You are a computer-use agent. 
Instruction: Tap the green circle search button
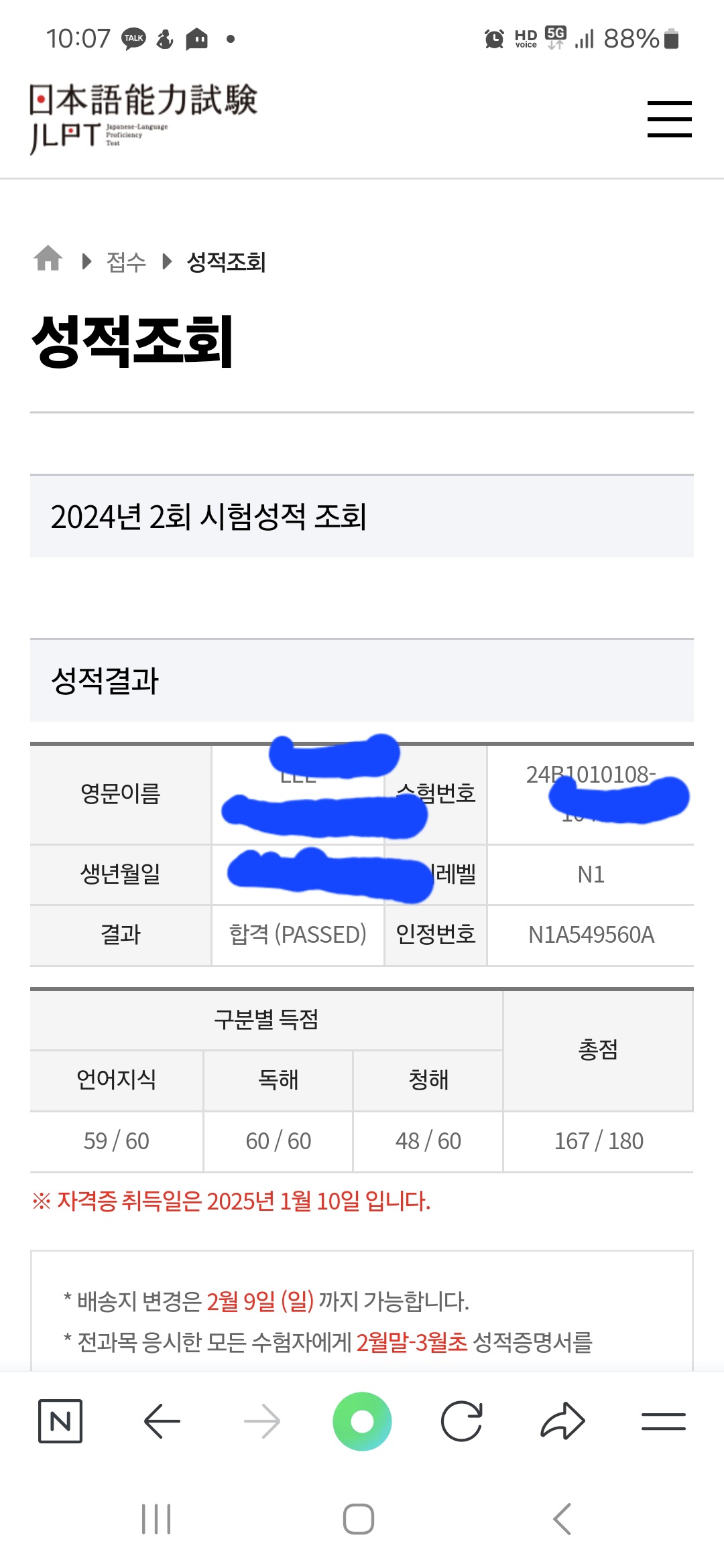click(x=362, y=1421)
